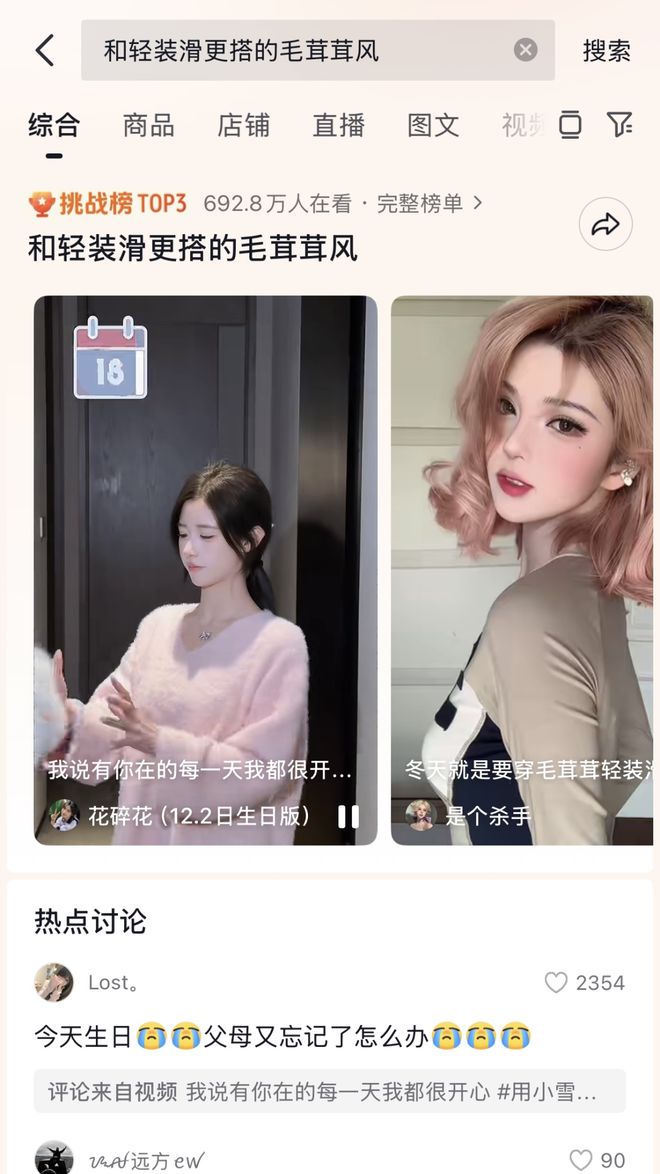The width and height of the screenshot is (660, 1174).
Task: Select the 图文 tab
Action: [x=433, y=125]
